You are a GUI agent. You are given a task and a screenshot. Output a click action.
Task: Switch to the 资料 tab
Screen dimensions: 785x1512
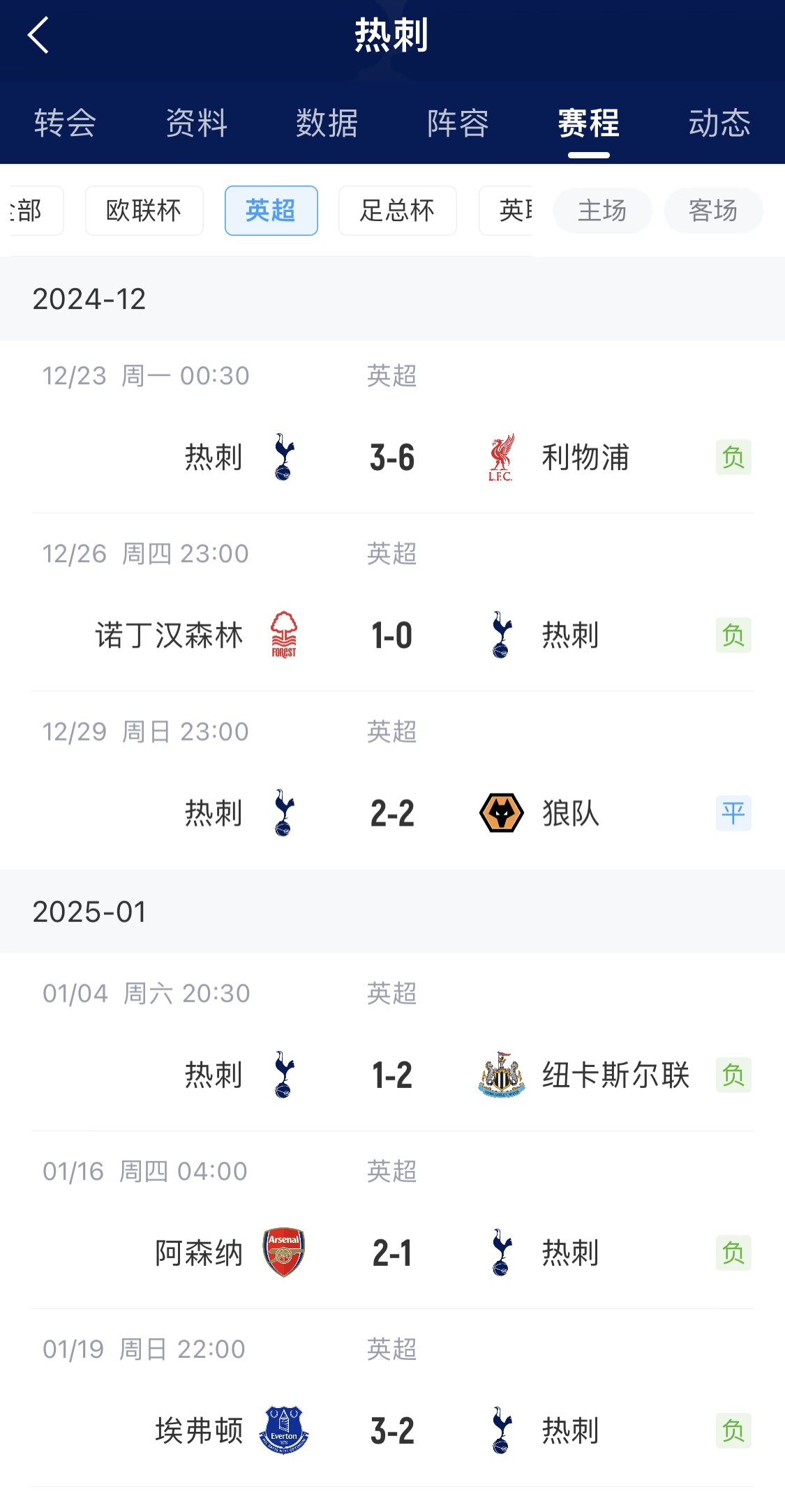[x=196, y=123]
